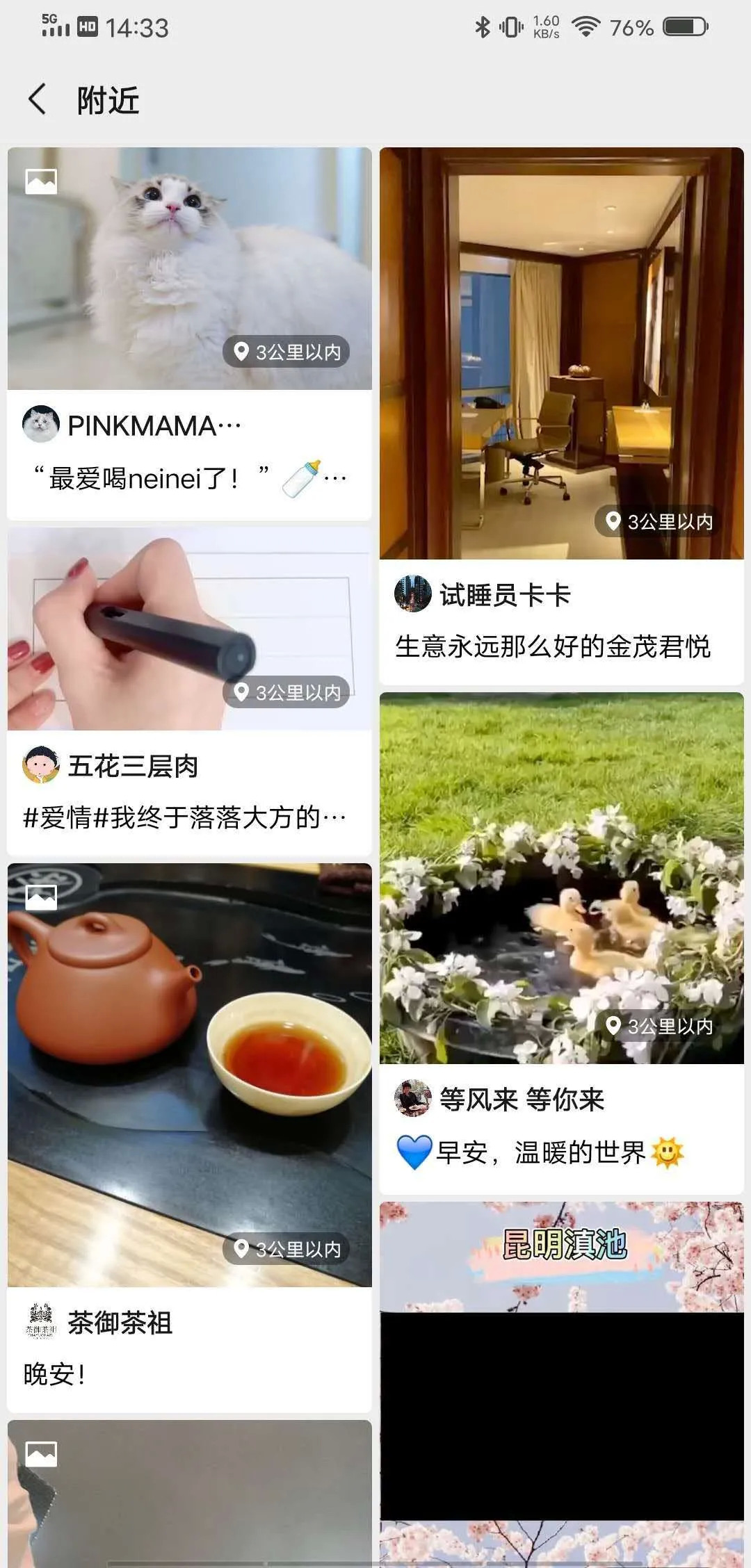The image size is (751, 1568).
Task: Open the 昆明滇池 cherry blossom video
Action: tap(561, 1383)
